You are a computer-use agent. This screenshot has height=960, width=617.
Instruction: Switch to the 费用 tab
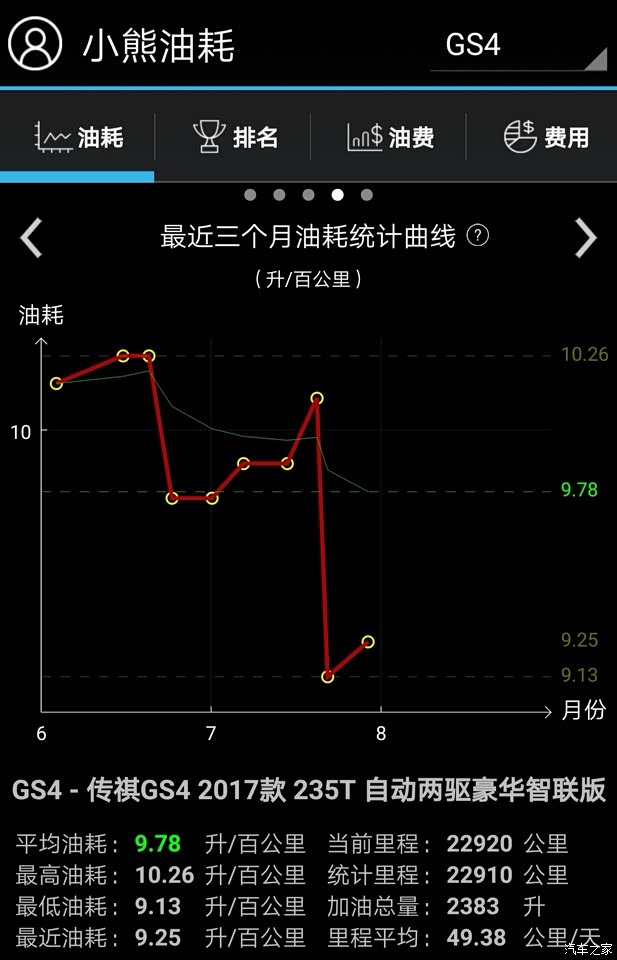545,137
